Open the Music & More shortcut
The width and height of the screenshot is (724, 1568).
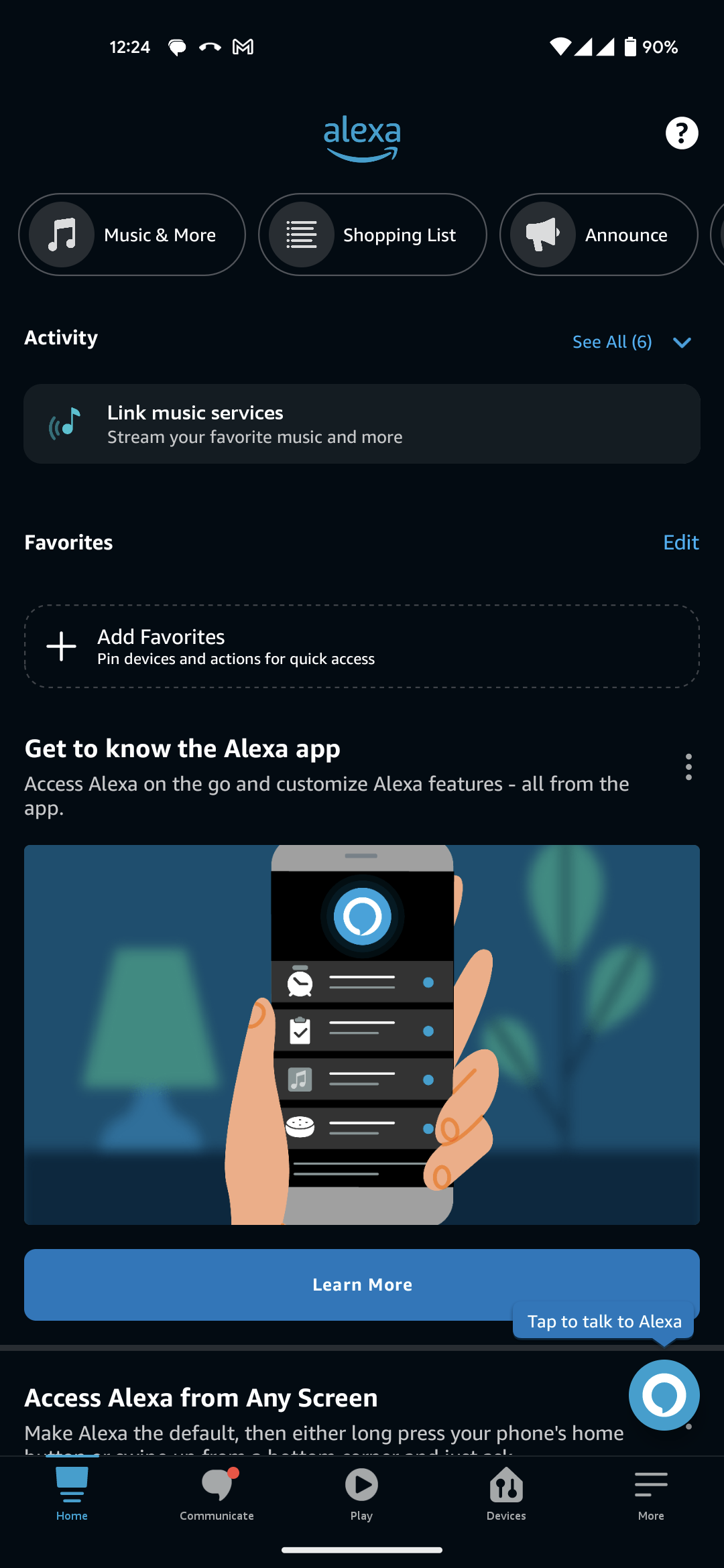point(132,235)
